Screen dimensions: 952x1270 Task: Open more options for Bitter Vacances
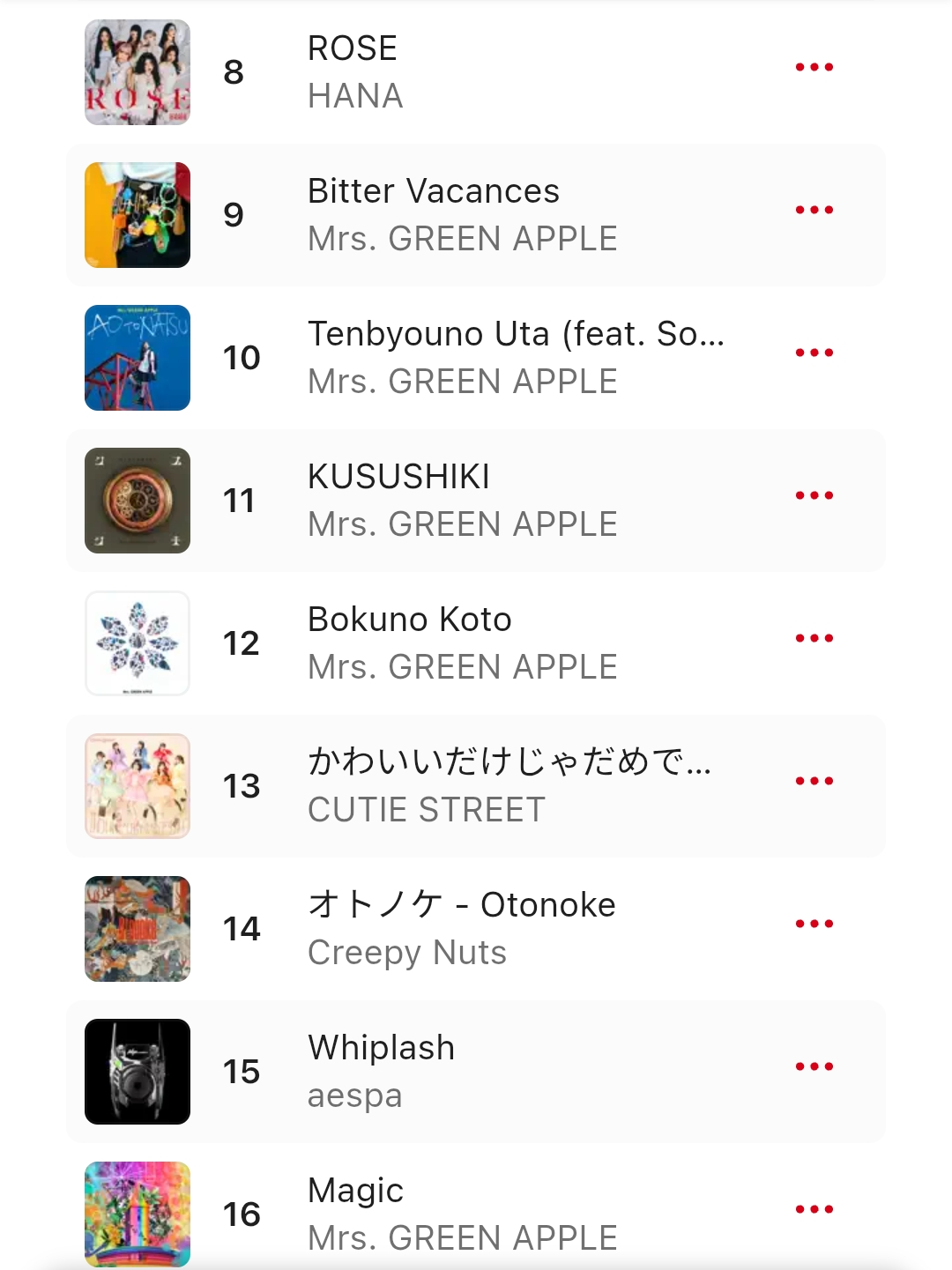[x=814, y=211]
